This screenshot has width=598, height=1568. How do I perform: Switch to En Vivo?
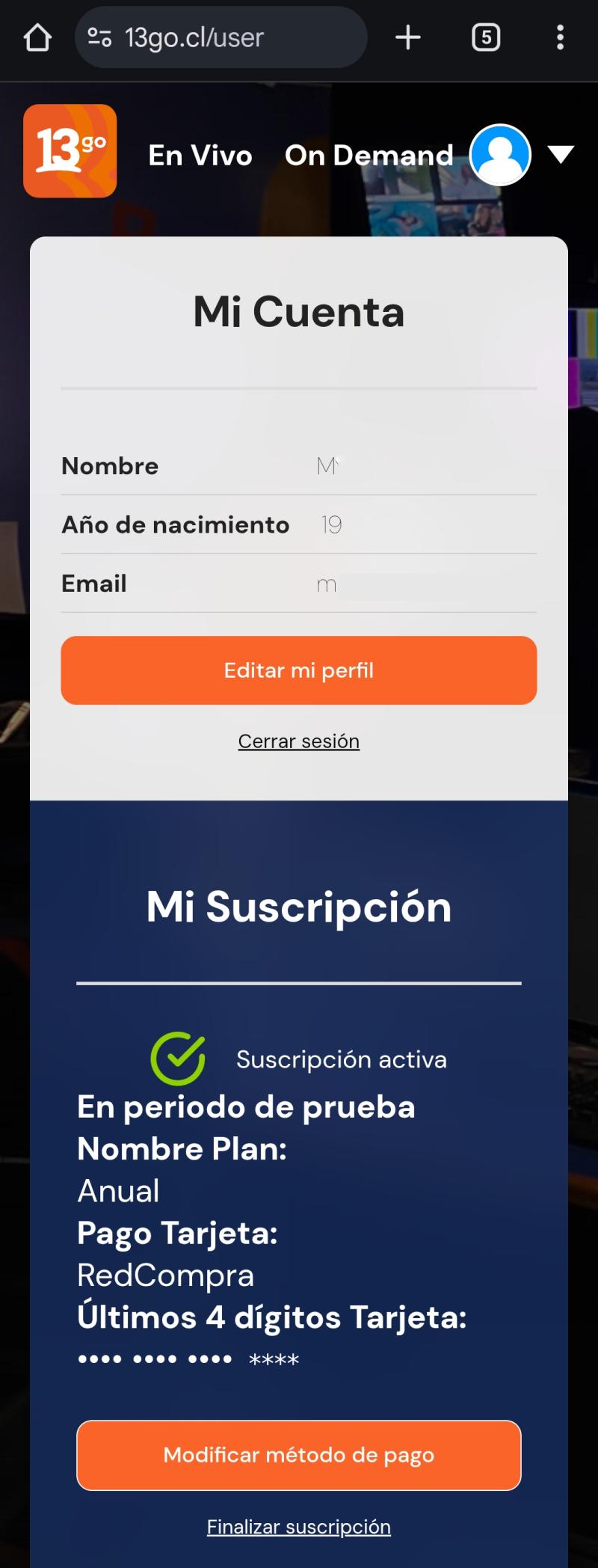200,156
